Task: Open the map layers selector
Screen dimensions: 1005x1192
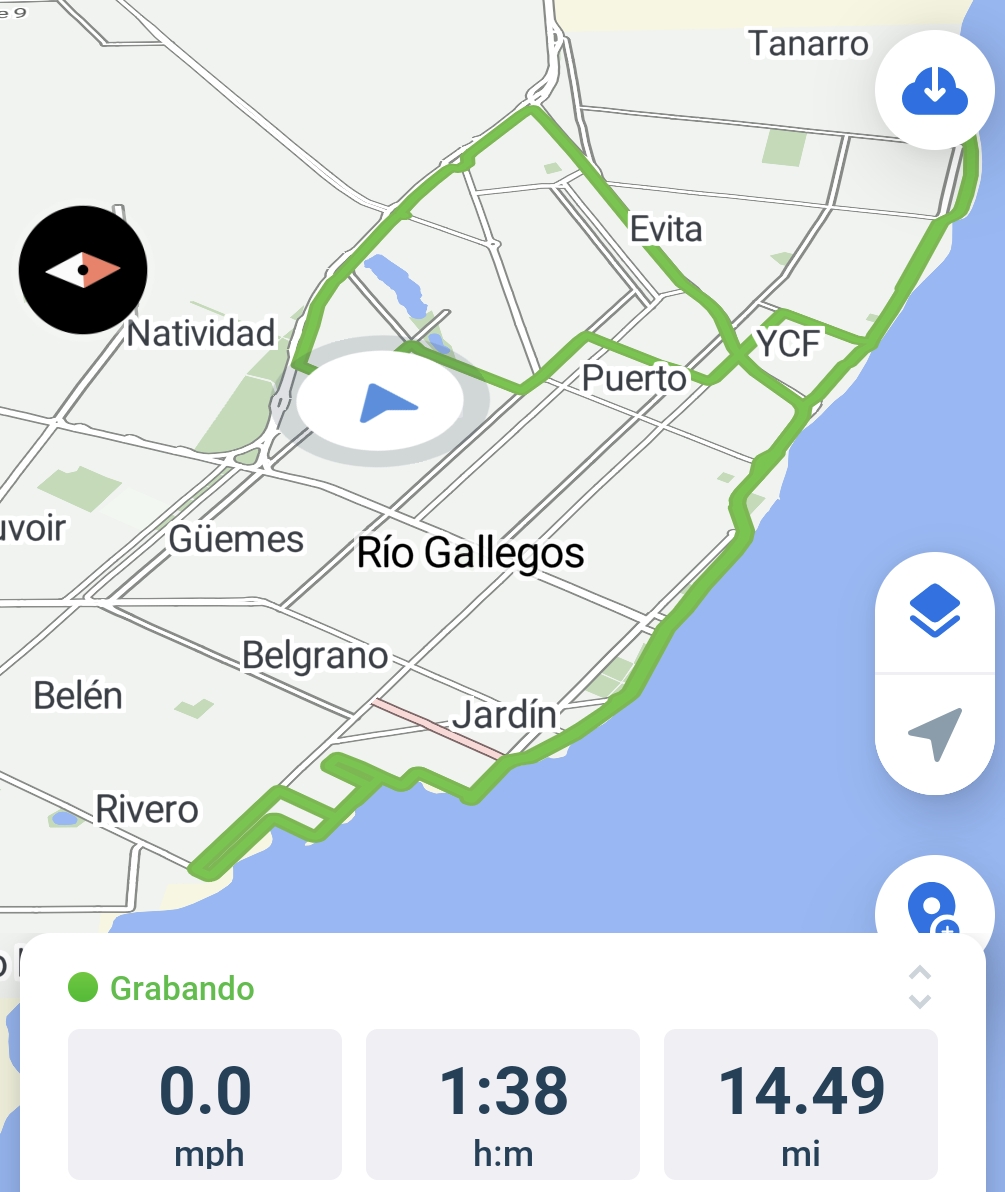Action: [934, 612]
